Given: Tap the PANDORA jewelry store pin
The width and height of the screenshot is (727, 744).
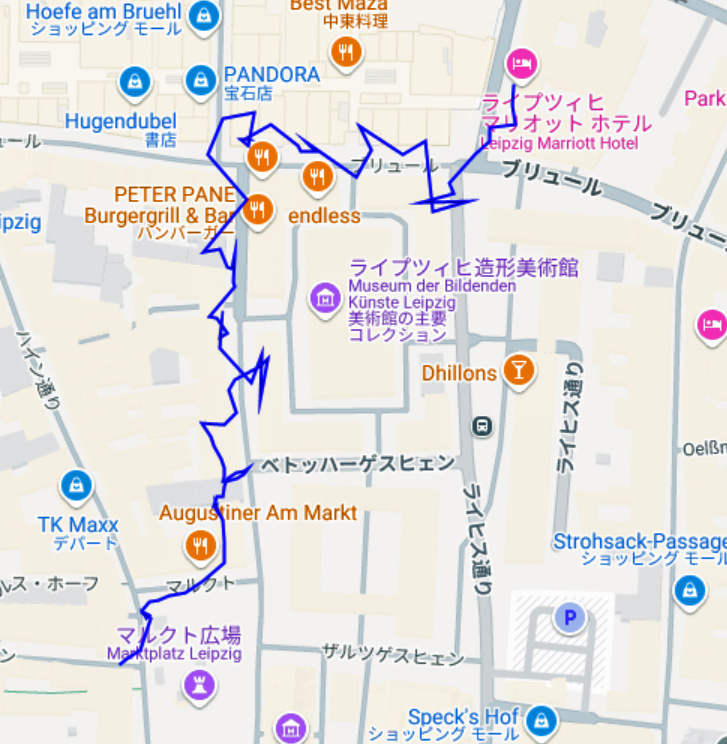Looking at the screenshot, I should (x=201, y=78).
